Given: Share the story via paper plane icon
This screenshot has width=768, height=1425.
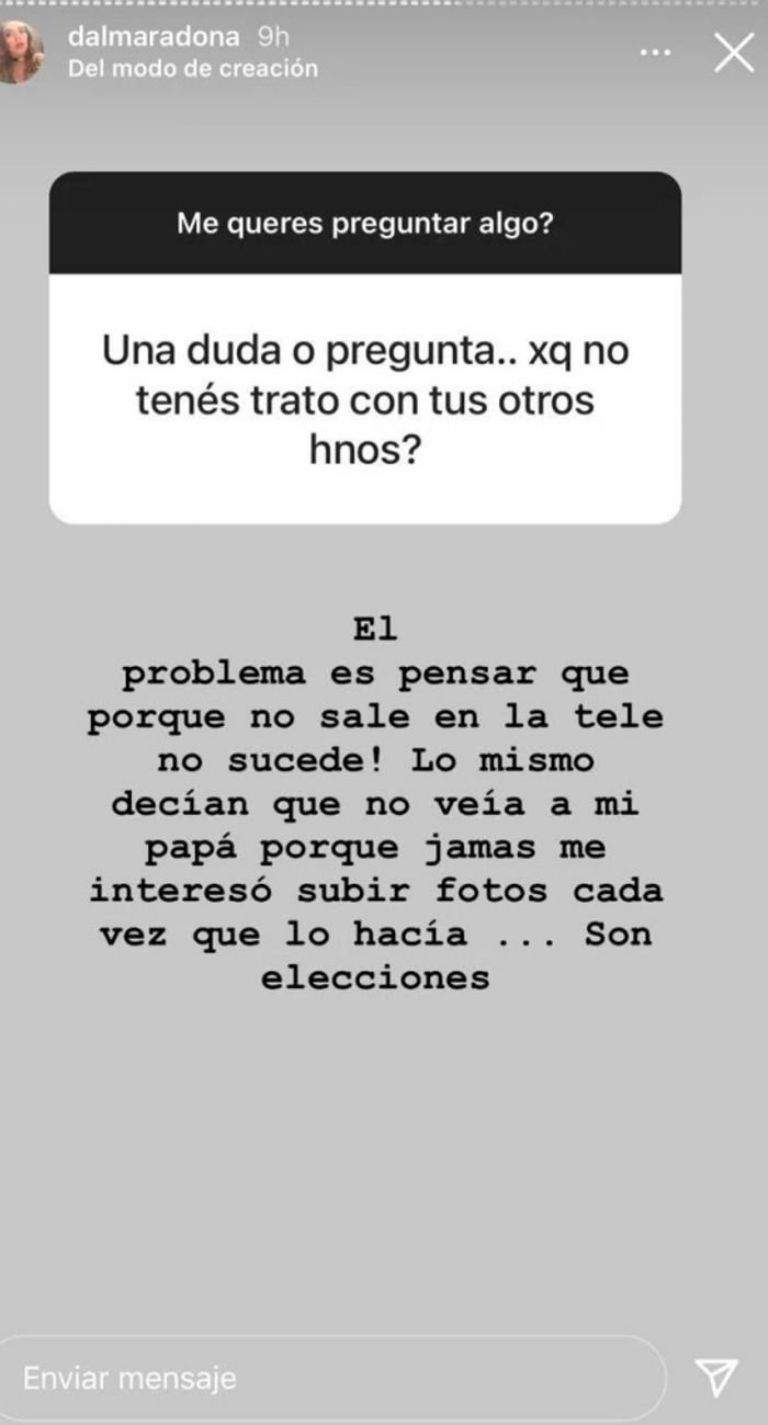Looking at the screenshot, I should [x=716, y=1377].
